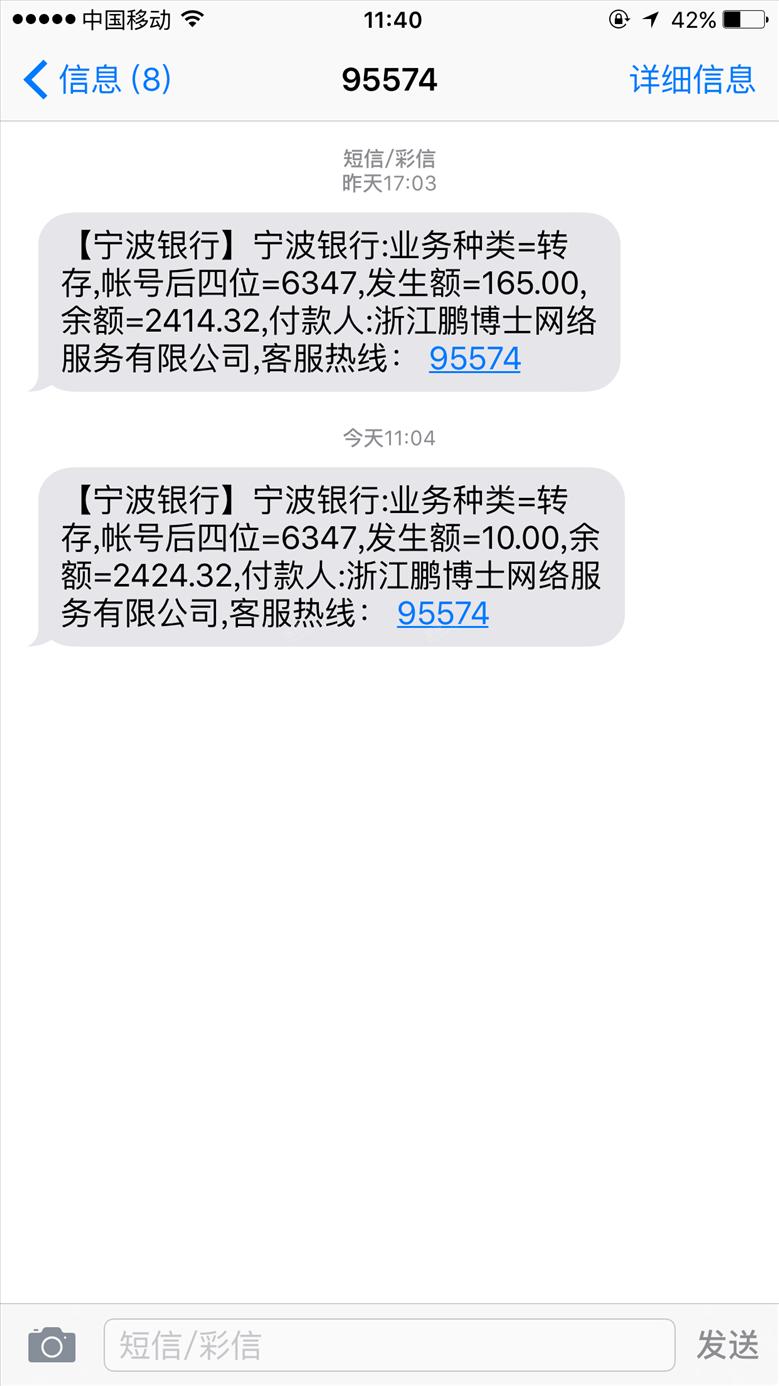Open the camera icon beside the input field
Viewport: 779px width, 1386px height.
50,1345
